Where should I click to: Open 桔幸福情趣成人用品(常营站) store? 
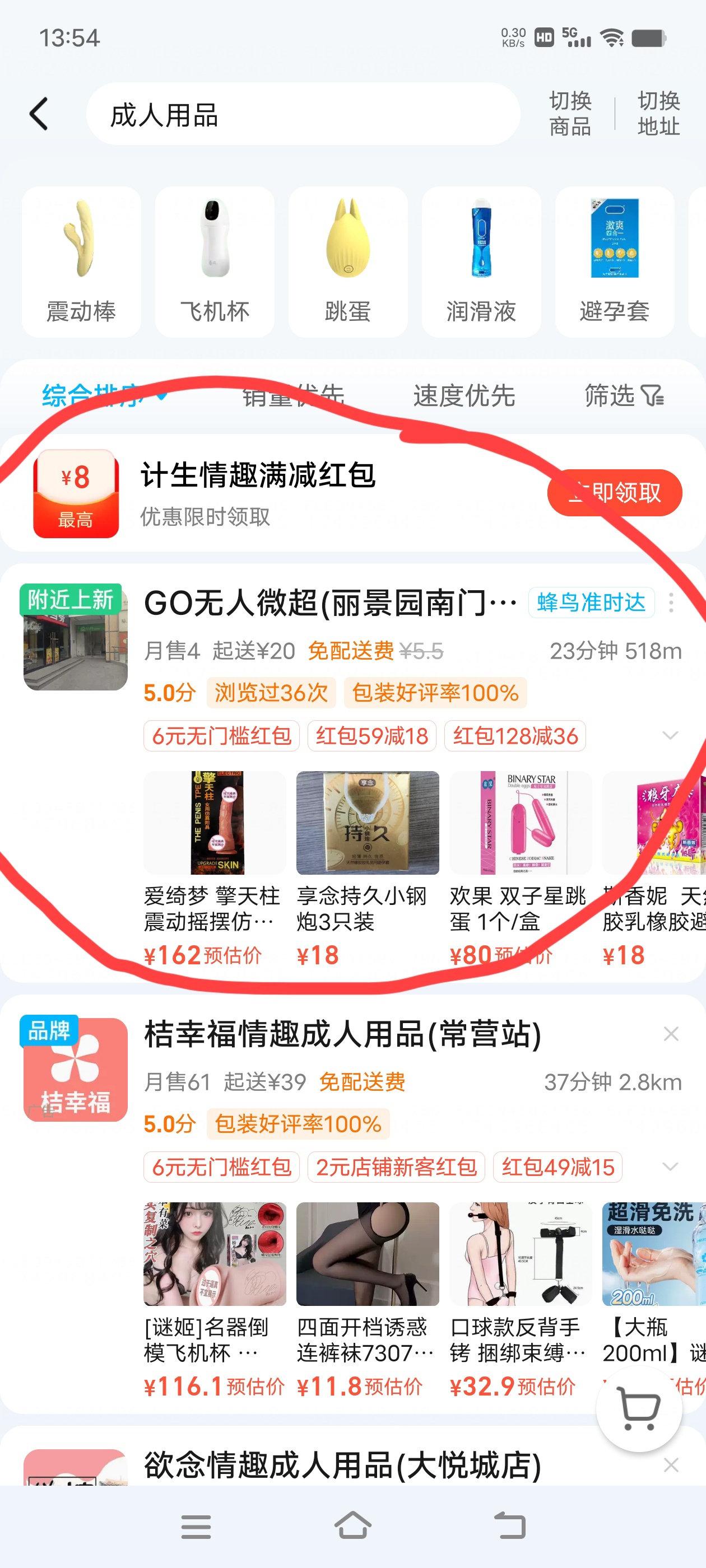point(342,1034)
